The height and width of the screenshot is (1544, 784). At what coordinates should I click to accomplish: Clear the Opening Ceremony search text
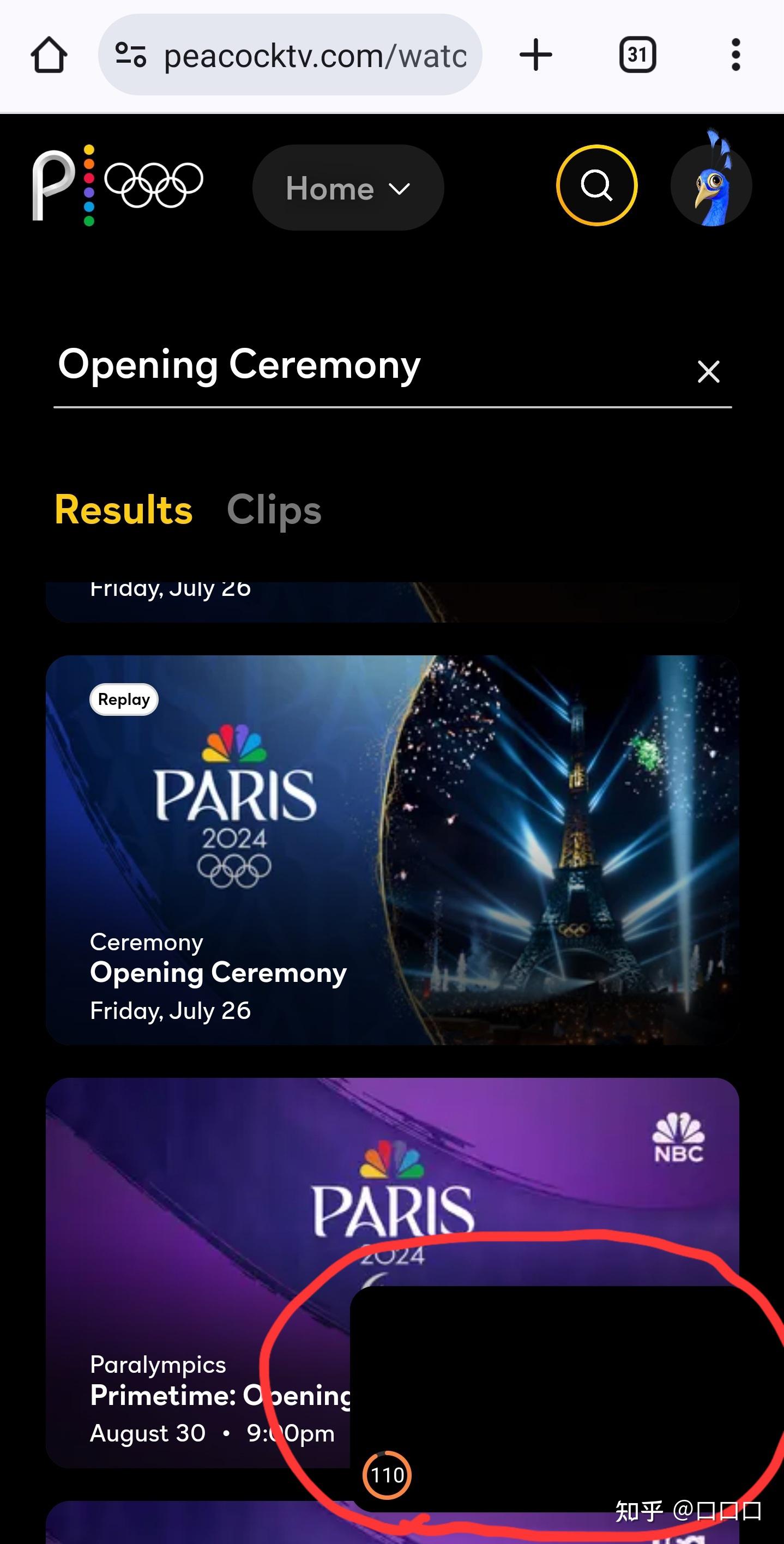coord(708,372)
